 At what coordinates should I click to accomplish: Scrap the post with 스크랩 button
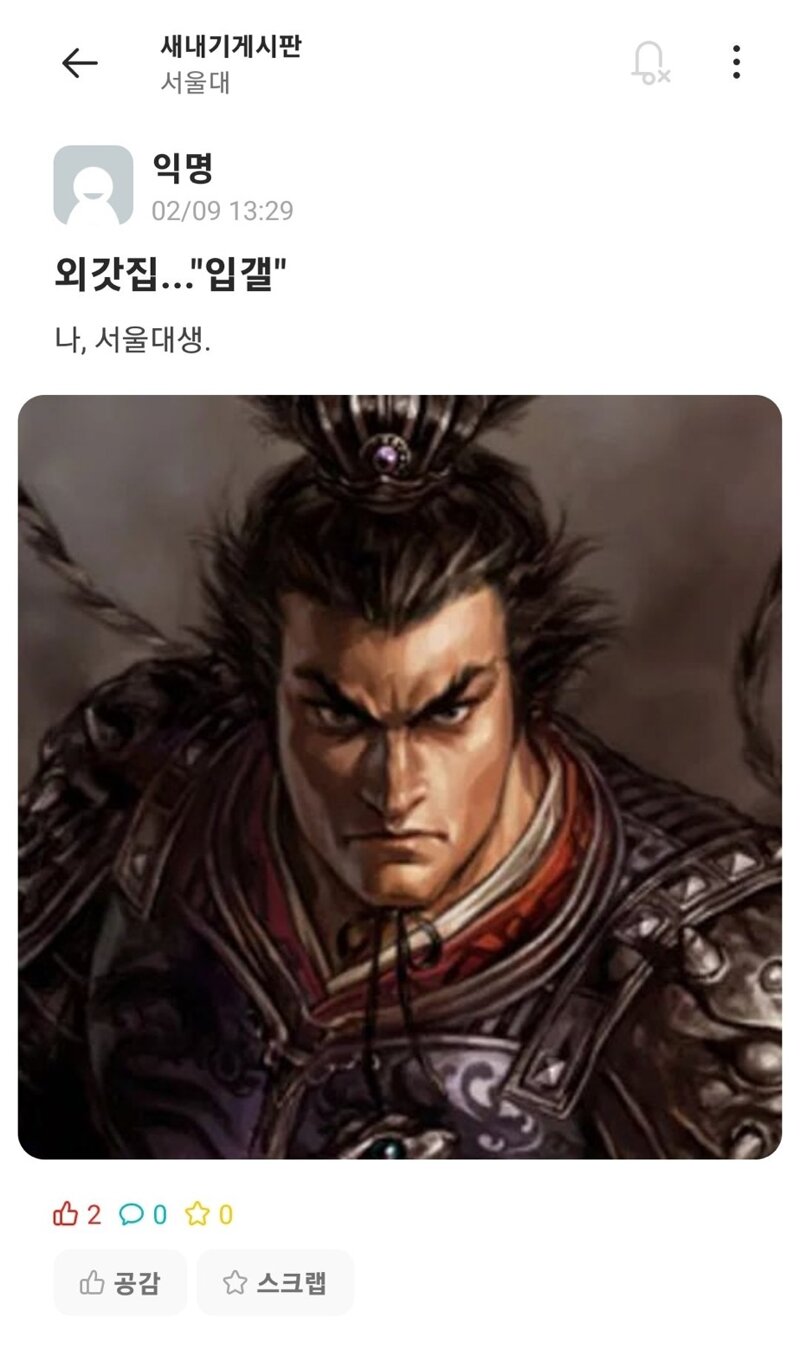click(275, 1283)
